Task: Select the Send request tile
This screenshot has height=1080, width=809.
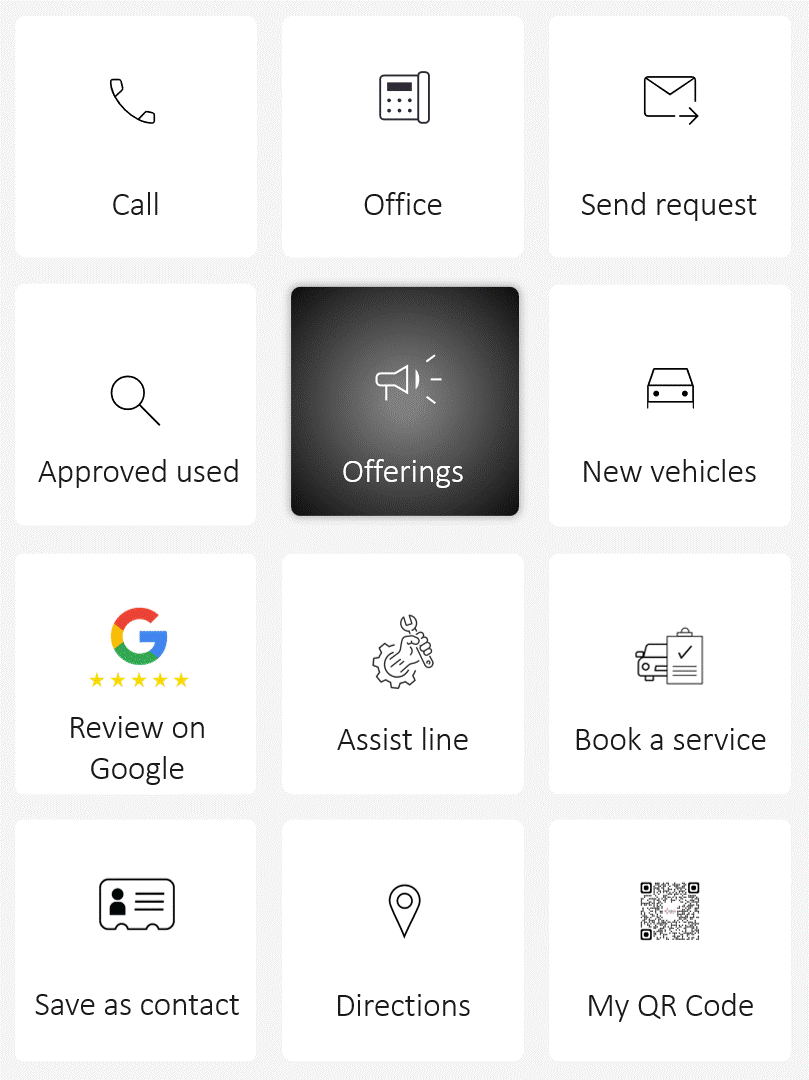Action: pyautogui.click(x=669, y=137)
